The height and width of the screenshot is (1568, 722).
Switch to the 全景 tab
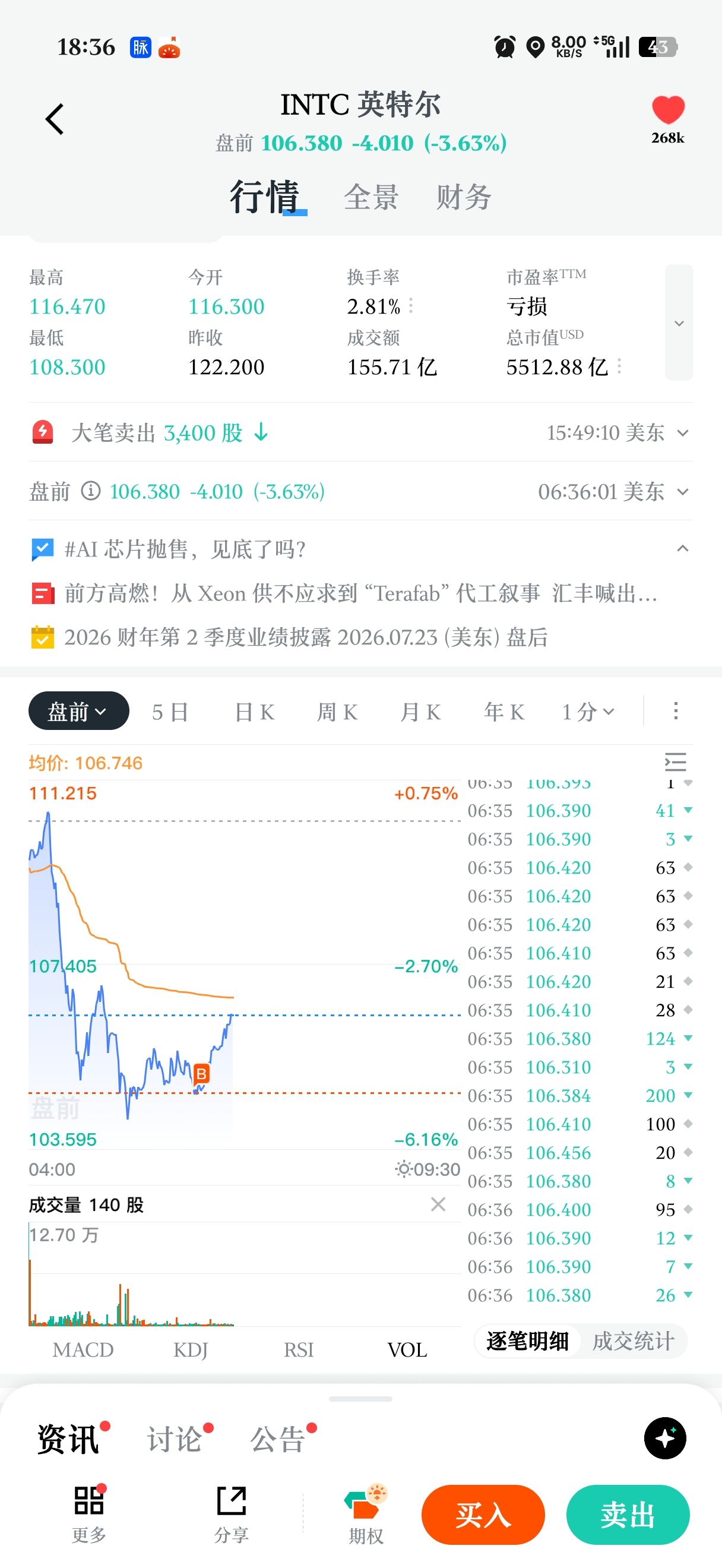click(371, 197)
